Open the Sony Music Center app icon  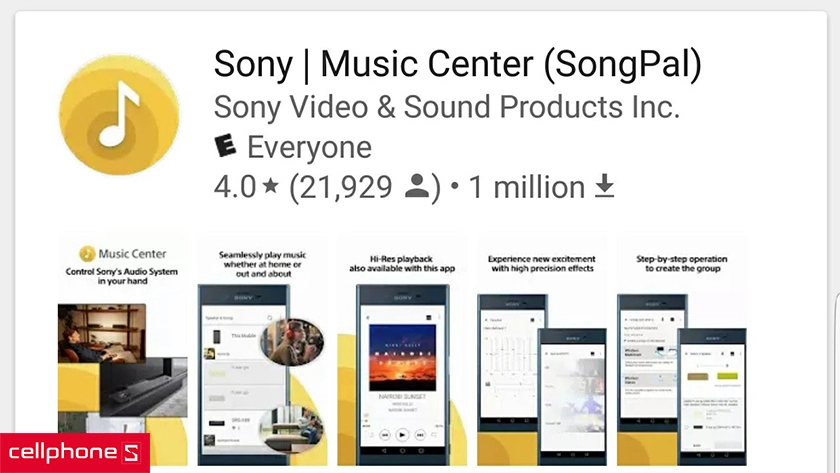pos(118,115)
